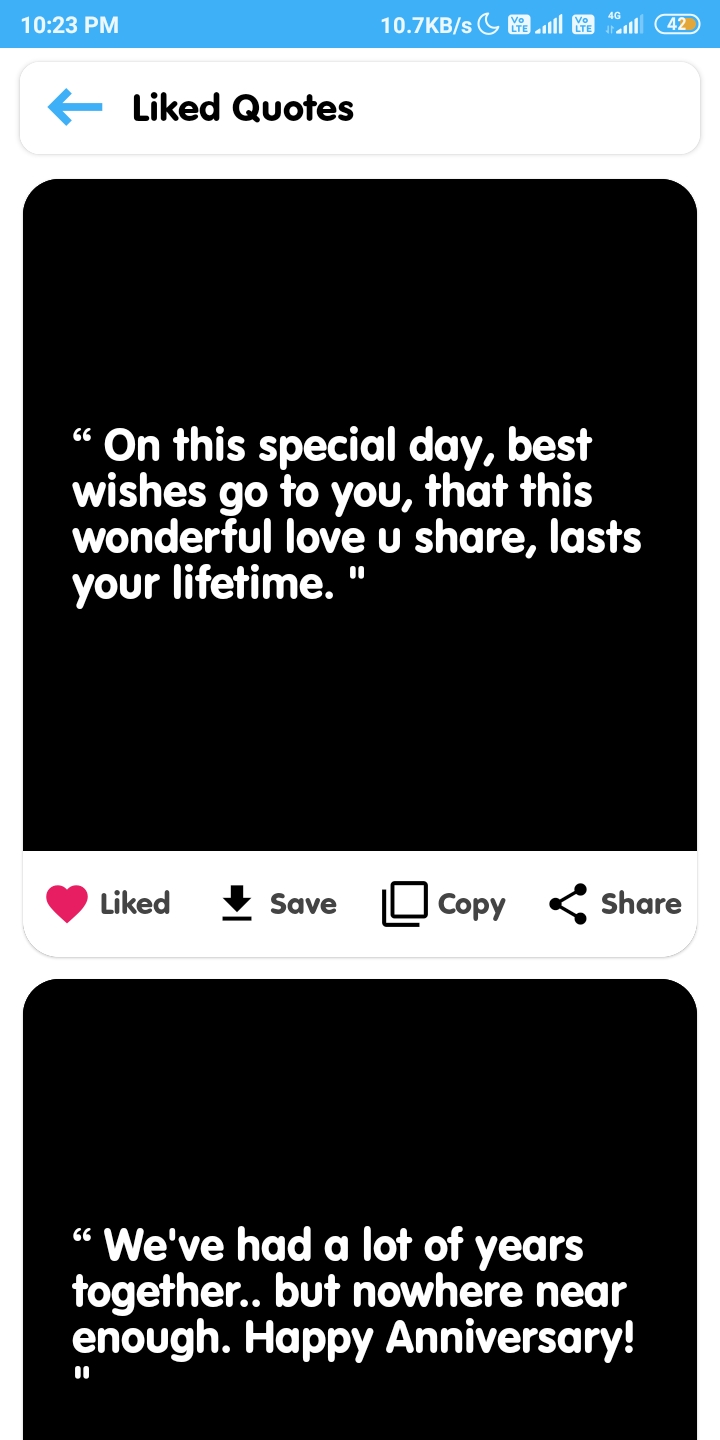
Task: Open the Happy Anniversary quote card
Action: pos(360,1290)
